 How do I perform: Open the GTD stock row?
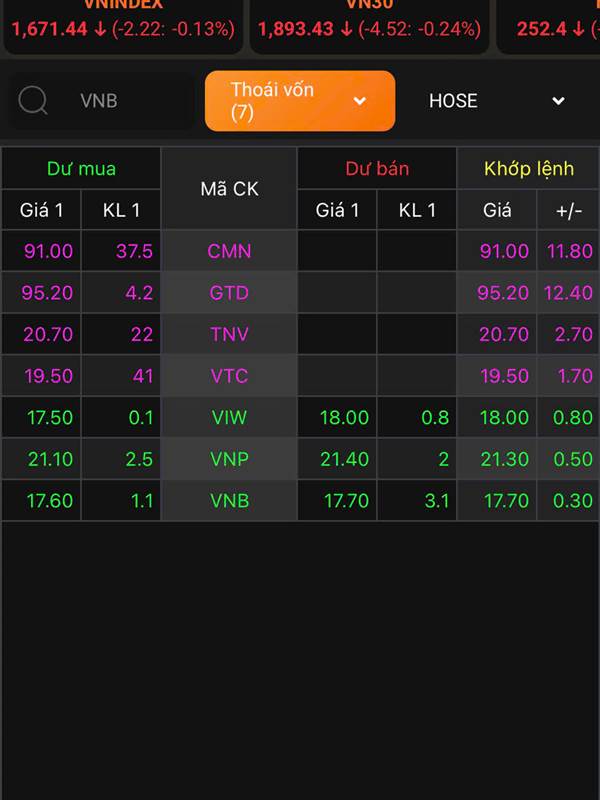coord(229,293)
